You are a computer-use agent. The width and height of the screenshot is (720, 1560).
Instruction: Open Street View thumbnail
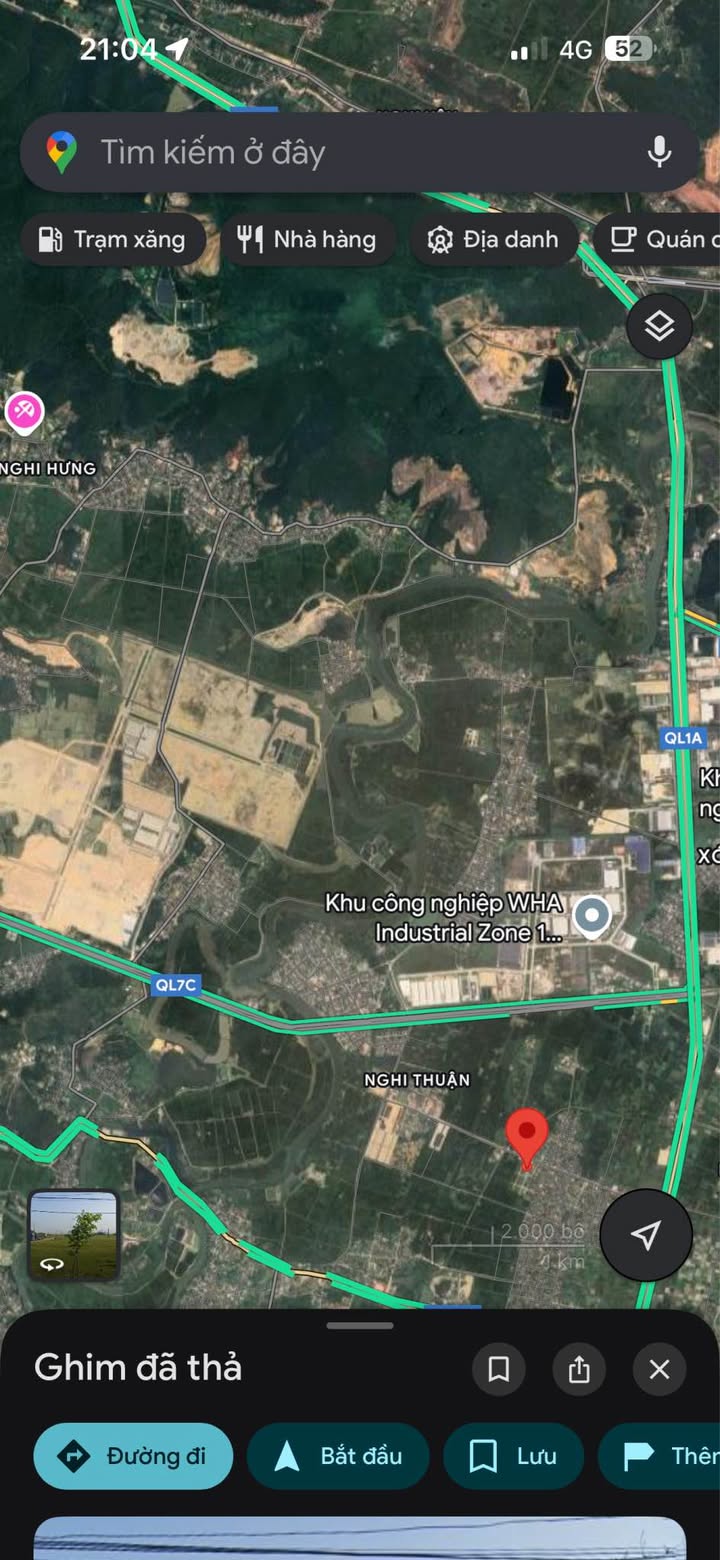[x=74, y=1234]
